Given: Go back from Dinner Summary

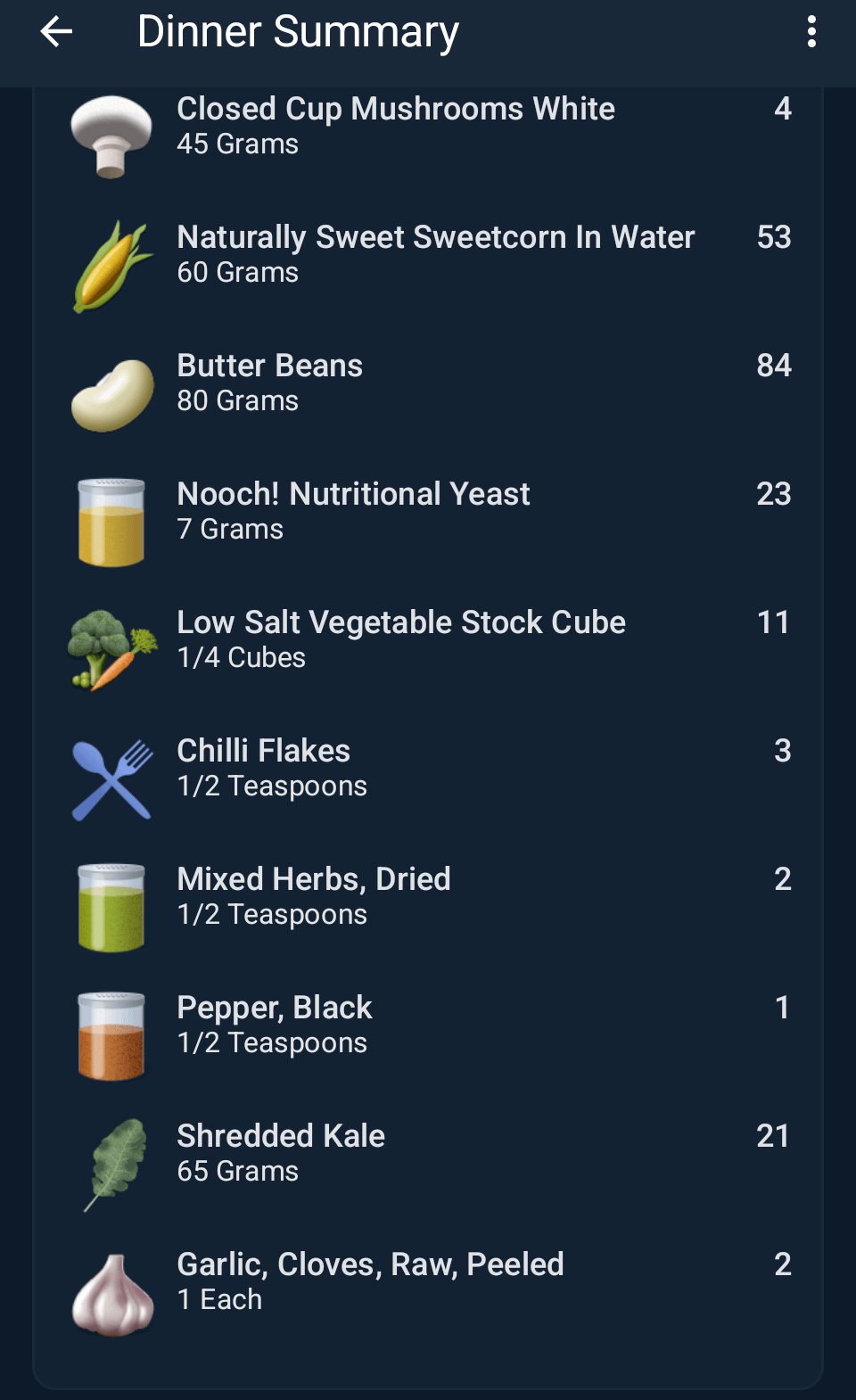Looking at the screenshot, I should [x=56, y=32].
